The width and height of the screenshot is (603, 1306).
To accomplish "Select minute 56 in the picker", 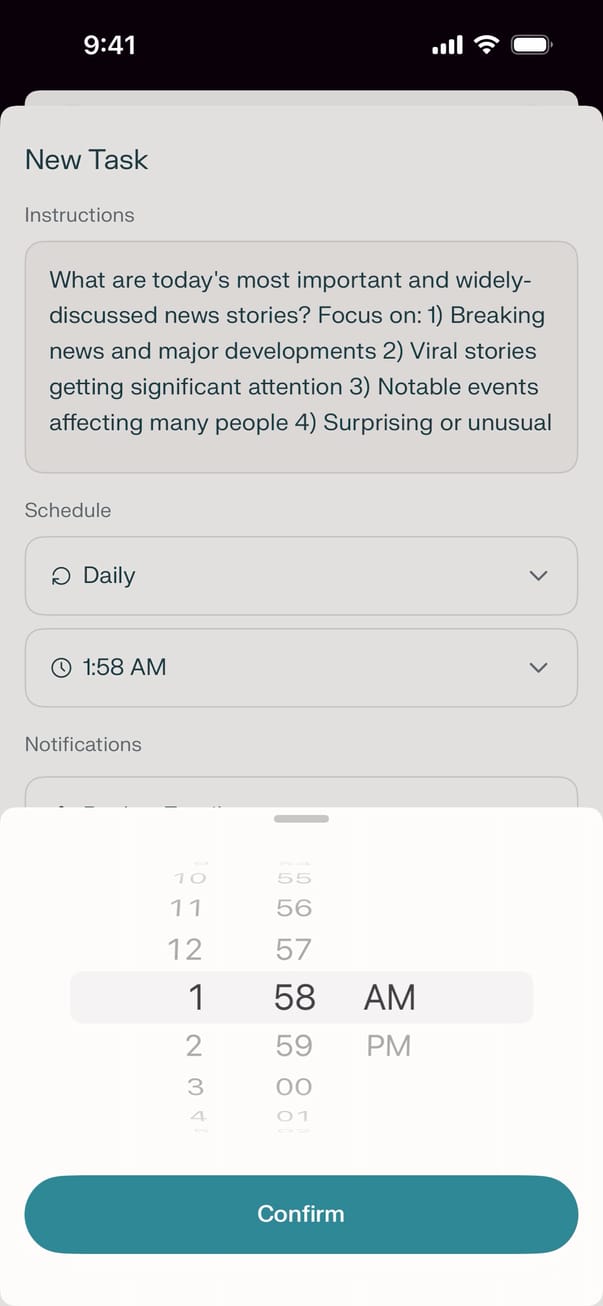I will click(x=294, y=908).
